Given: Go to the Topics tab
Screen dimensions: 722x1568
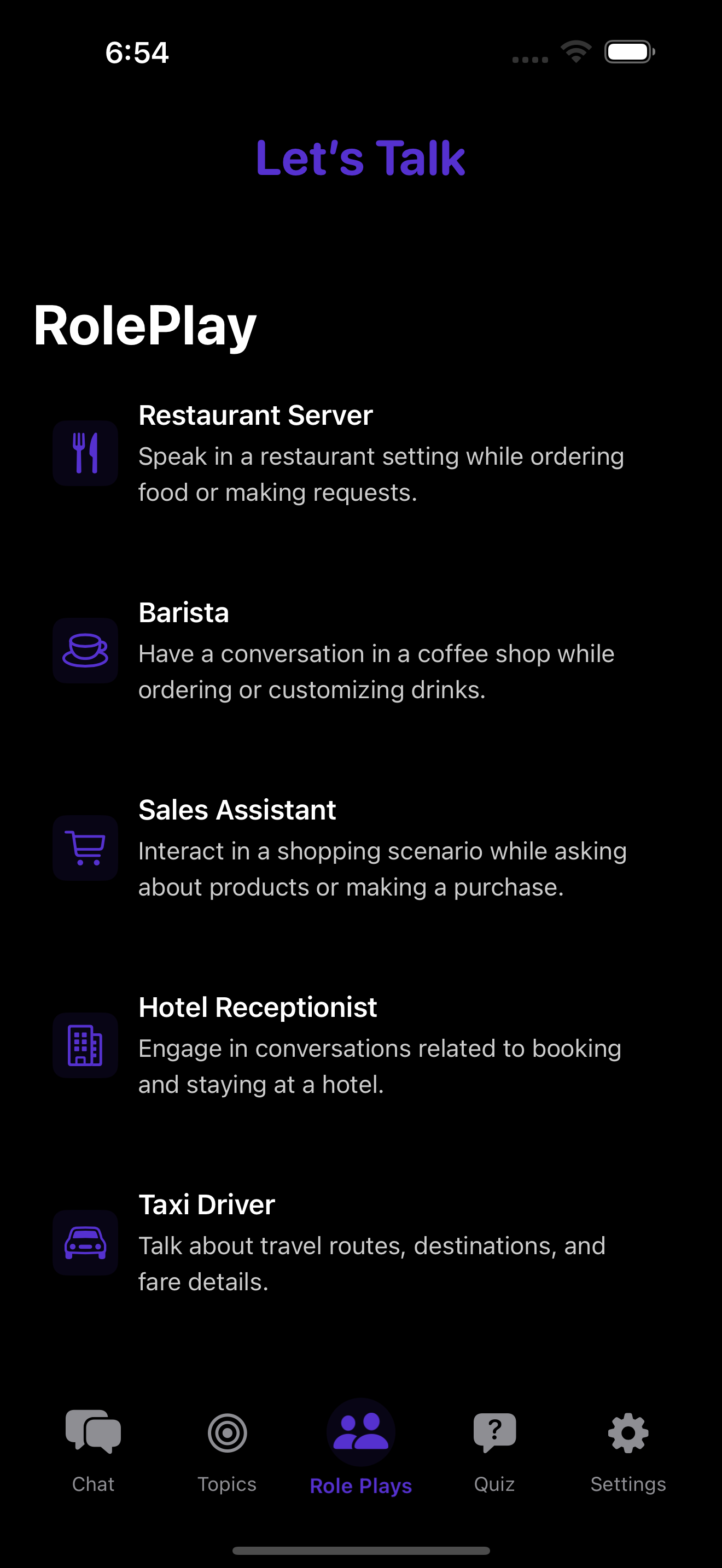Looking at the screenshot, I should (227, 1449).
